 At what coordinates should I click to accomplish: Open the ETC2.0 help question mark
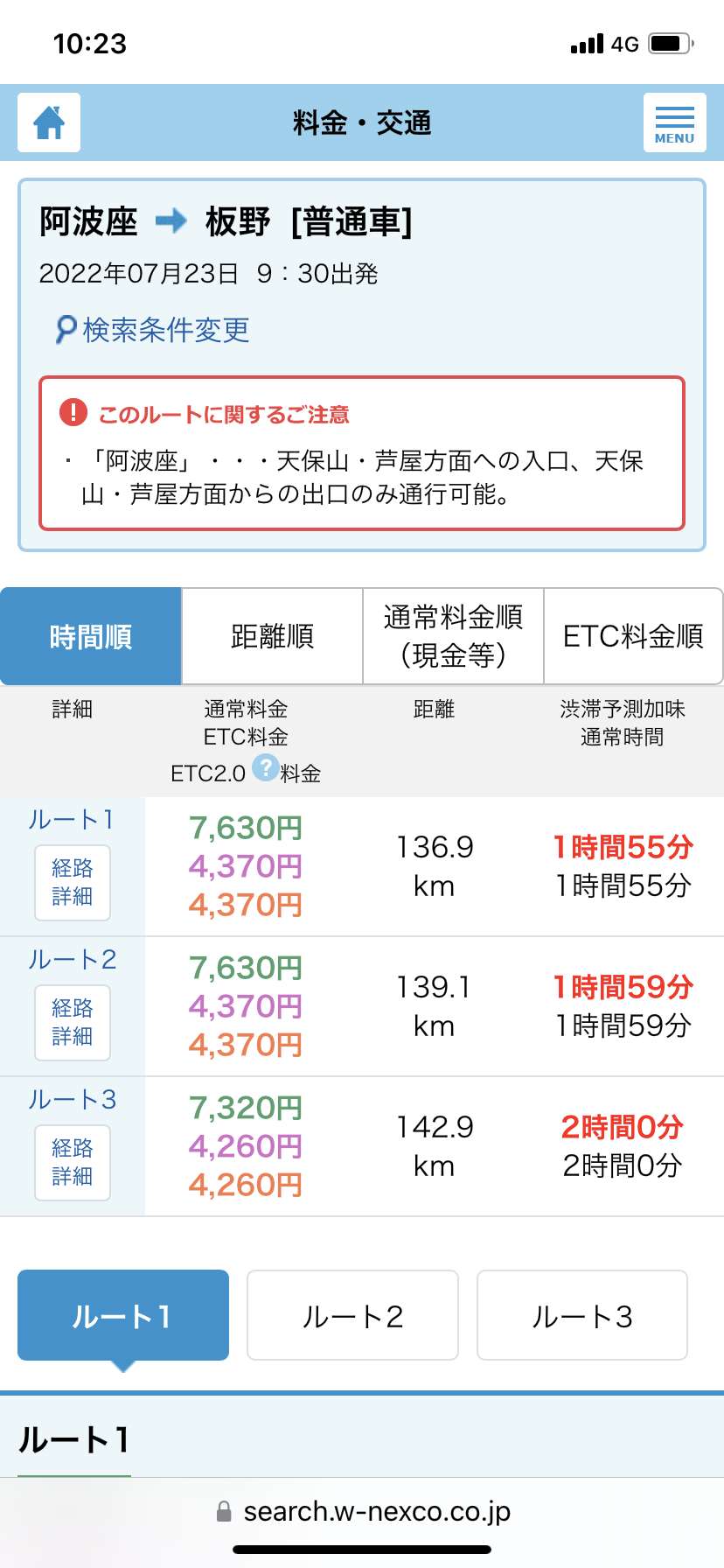[x=265, y=767]
